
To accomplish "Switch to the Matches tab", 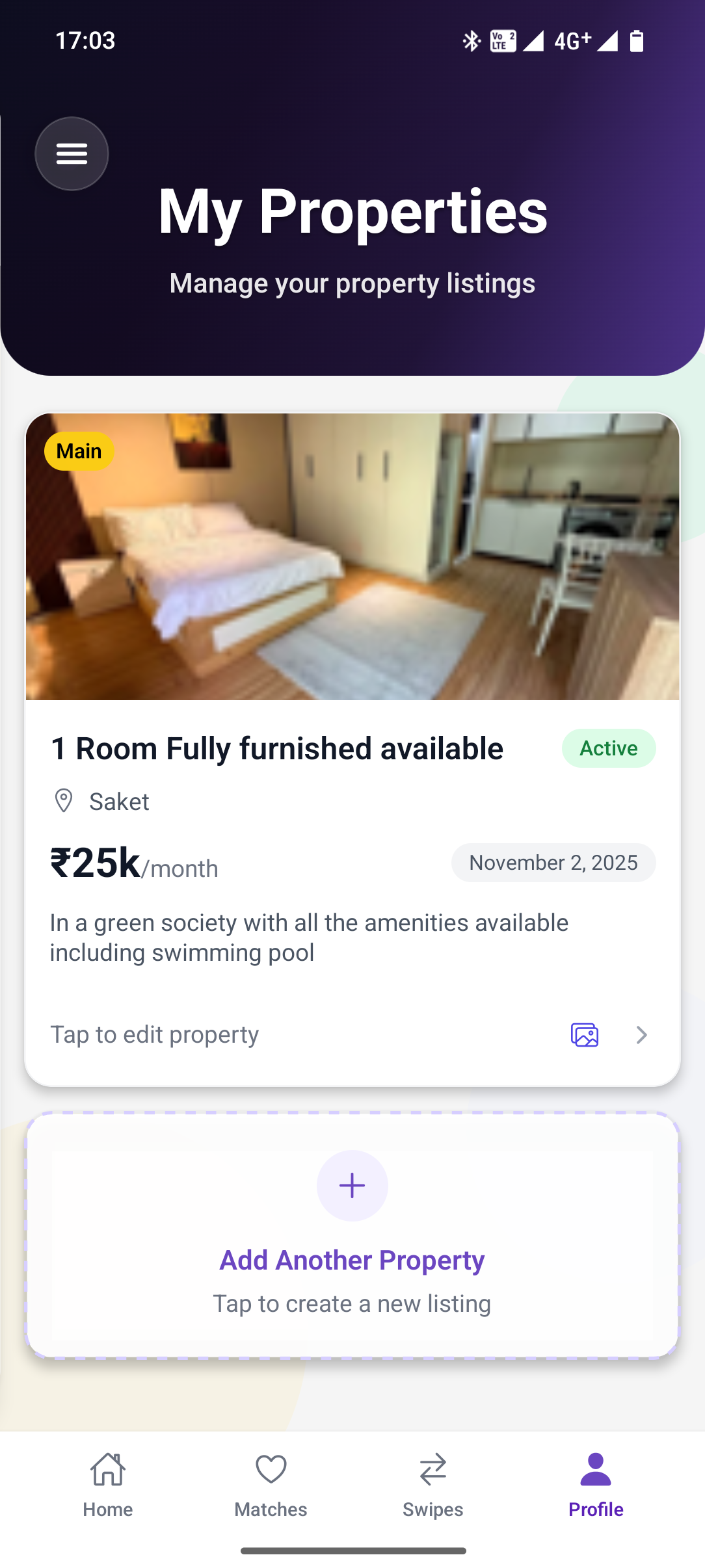I will click(x=270, y=1489).
